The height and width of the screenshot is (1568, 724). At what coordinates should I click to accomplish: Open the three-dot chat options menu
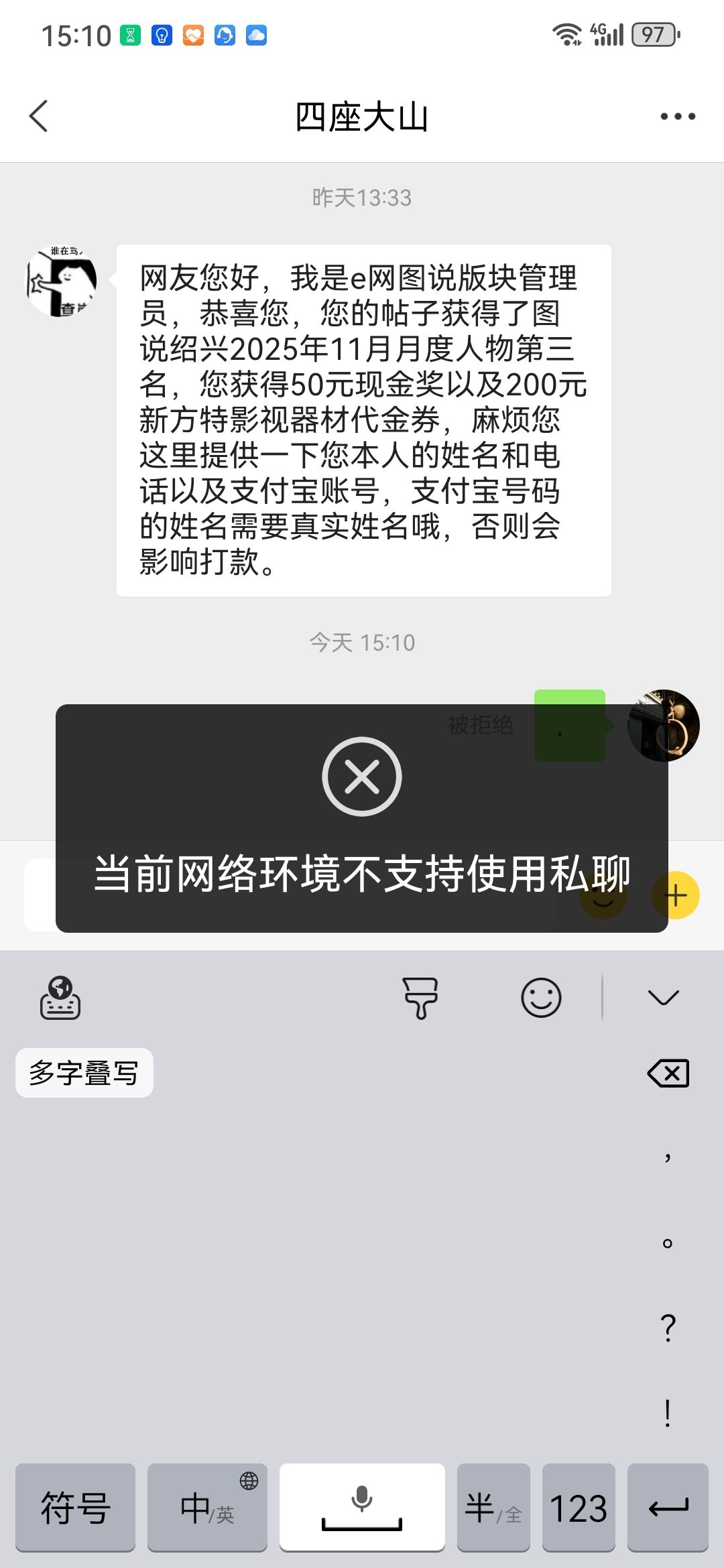(x=677, y=117)
